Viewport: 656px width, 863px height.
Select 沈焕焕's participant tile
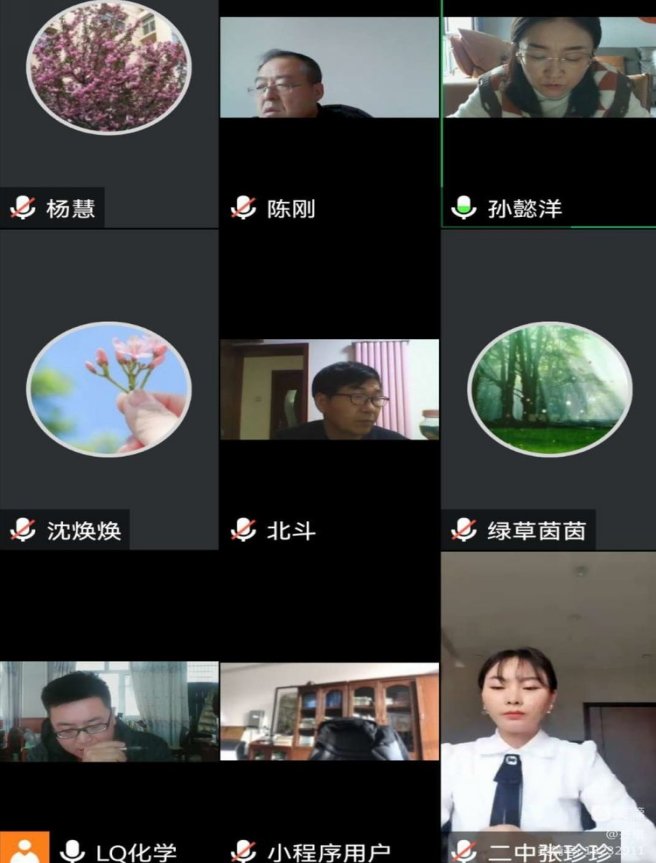click(108, 388)
